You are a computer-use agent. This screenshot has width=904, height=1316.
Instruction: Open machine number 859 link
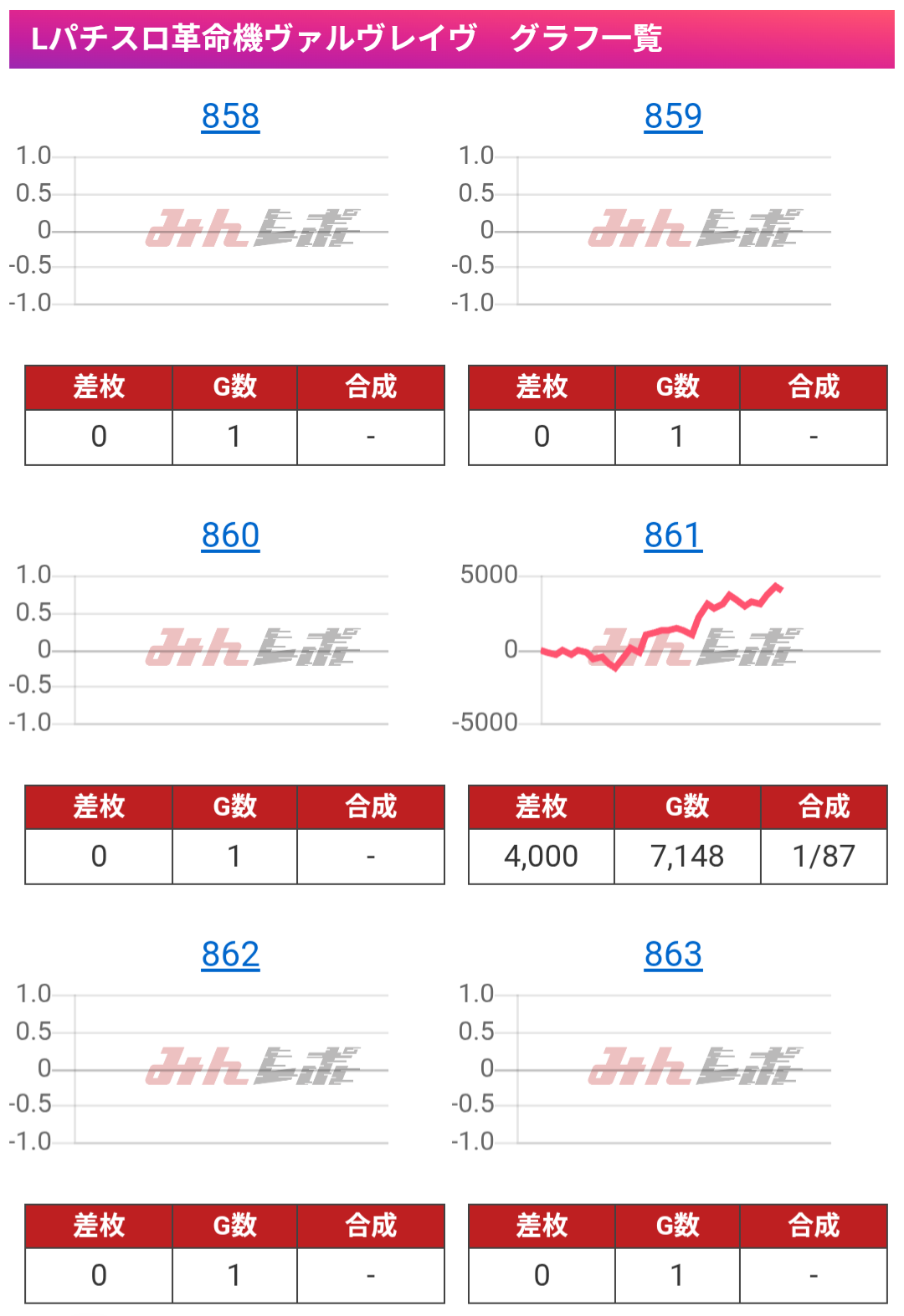click(x=673, y=116)
